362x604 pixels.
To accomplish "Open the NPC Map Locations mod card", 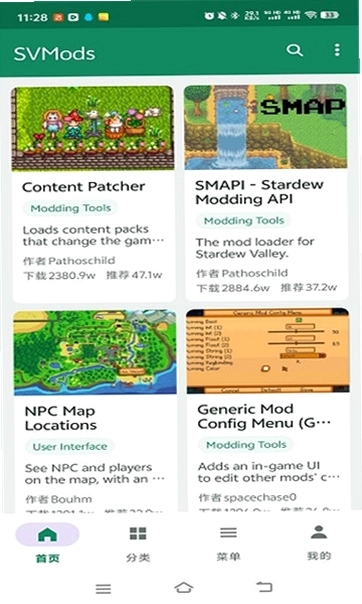I will pos(95,411).
